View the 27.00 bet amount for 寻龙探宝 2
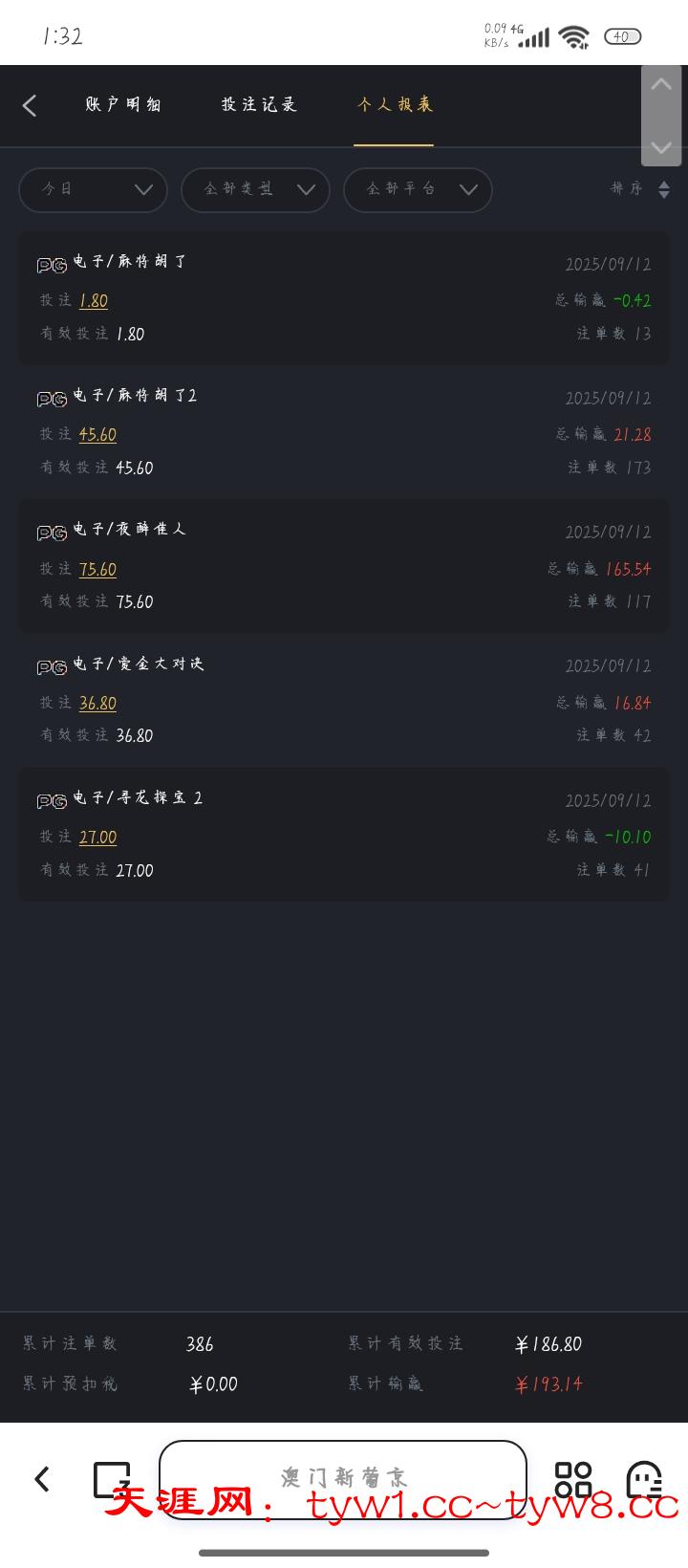Screen dimensions: 688x1568 (x=97, y=837)
